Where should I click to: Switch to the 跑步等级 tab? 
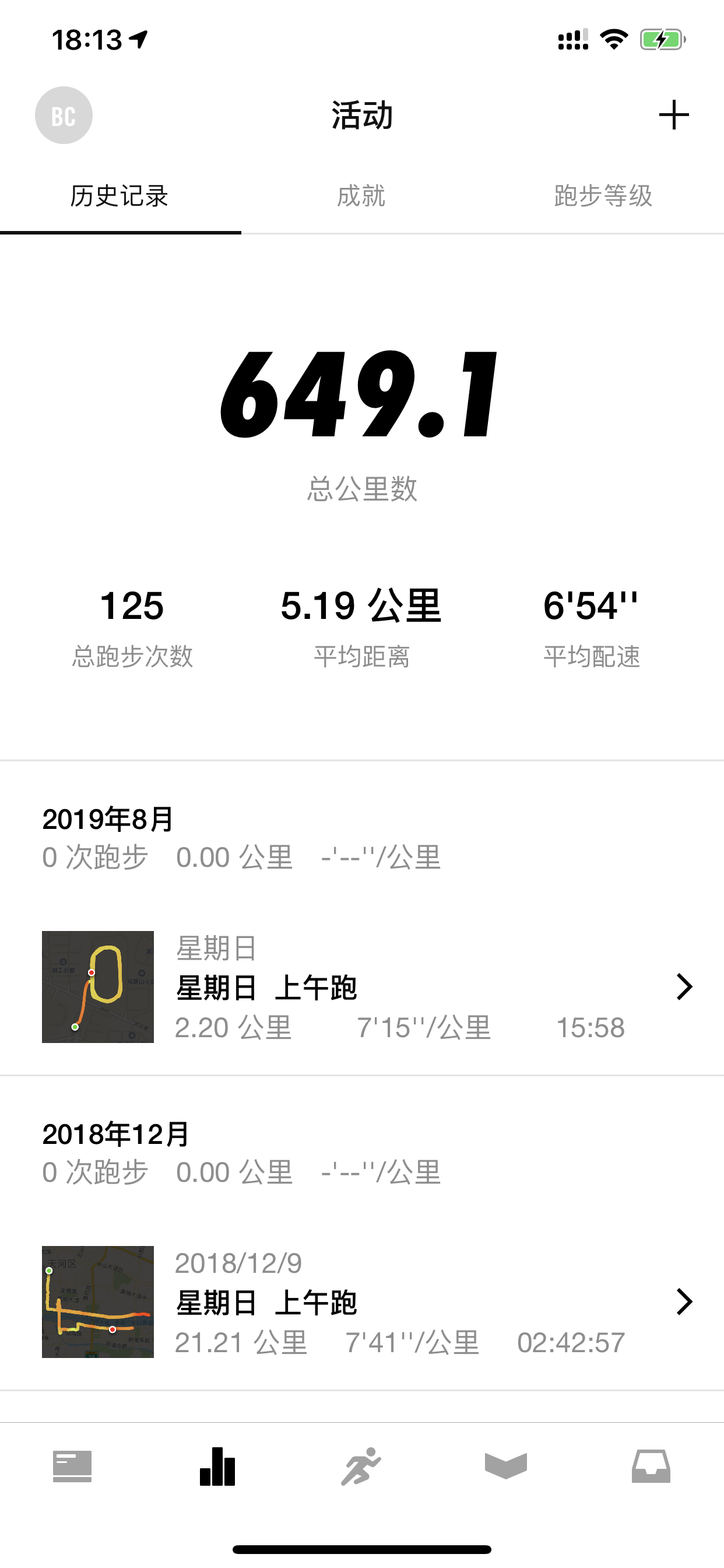tap(603, 196)
